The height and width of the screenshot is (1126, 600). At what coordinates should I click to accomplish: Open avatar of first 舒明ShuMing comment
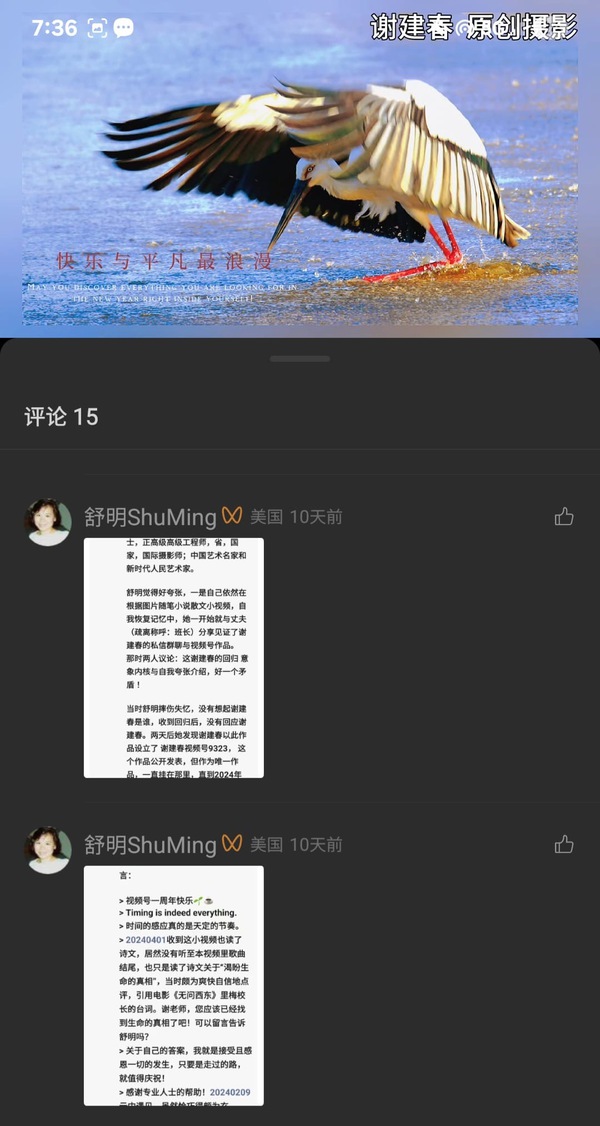(48, 522)
